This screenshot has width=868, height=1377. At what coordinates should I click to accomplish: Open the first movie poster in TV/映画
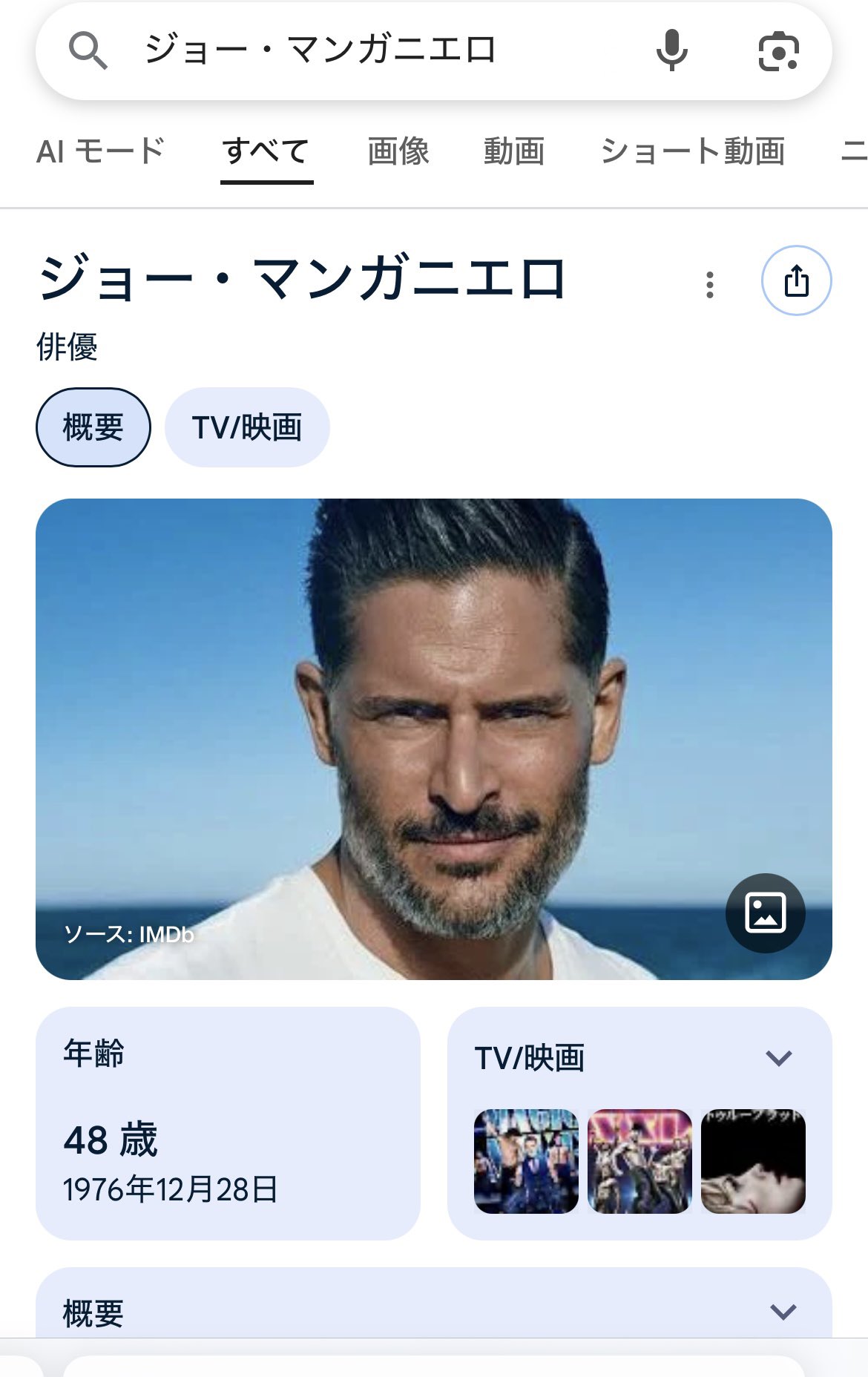coord(526,1161)
